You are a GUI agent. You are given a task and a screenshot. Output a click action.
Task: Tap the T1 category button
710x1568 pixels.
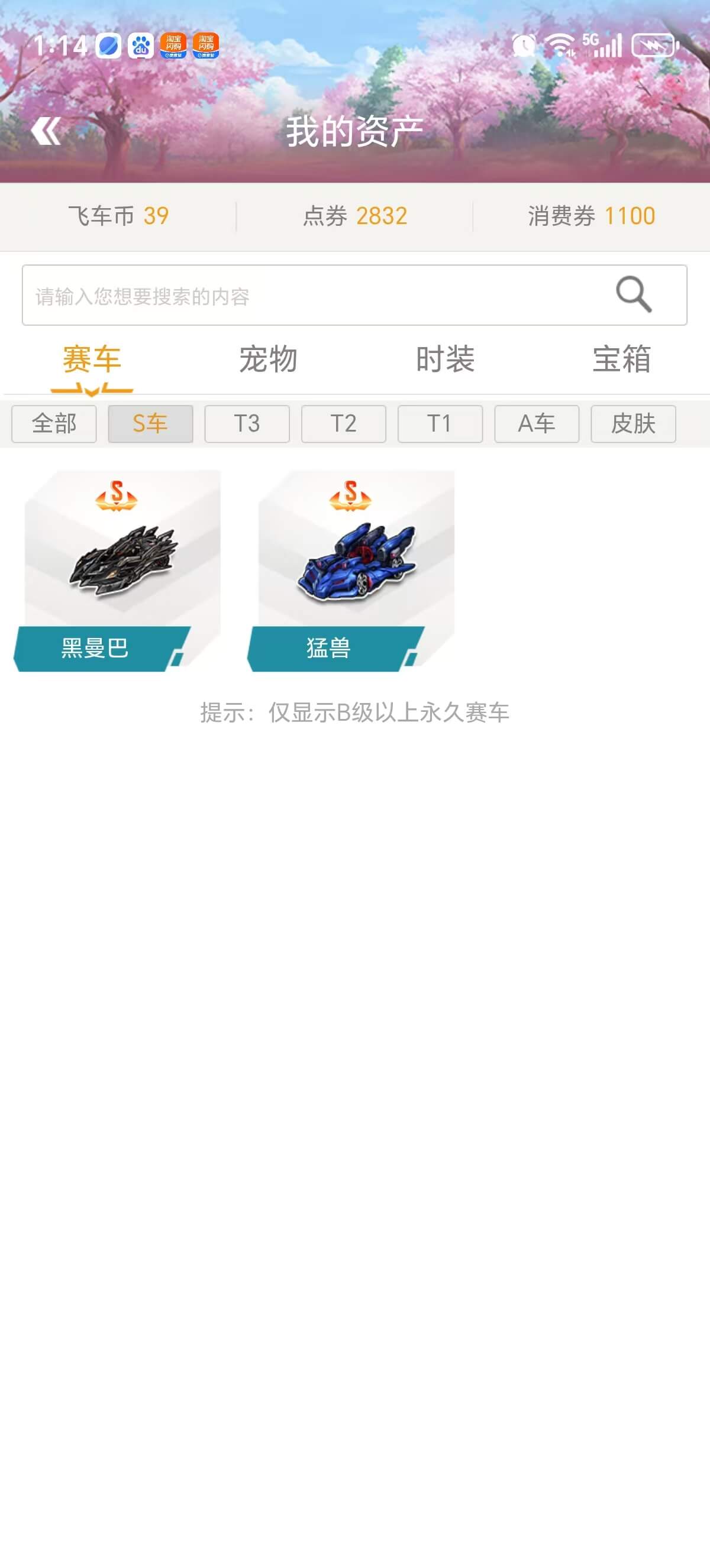(x=440, y=424)
